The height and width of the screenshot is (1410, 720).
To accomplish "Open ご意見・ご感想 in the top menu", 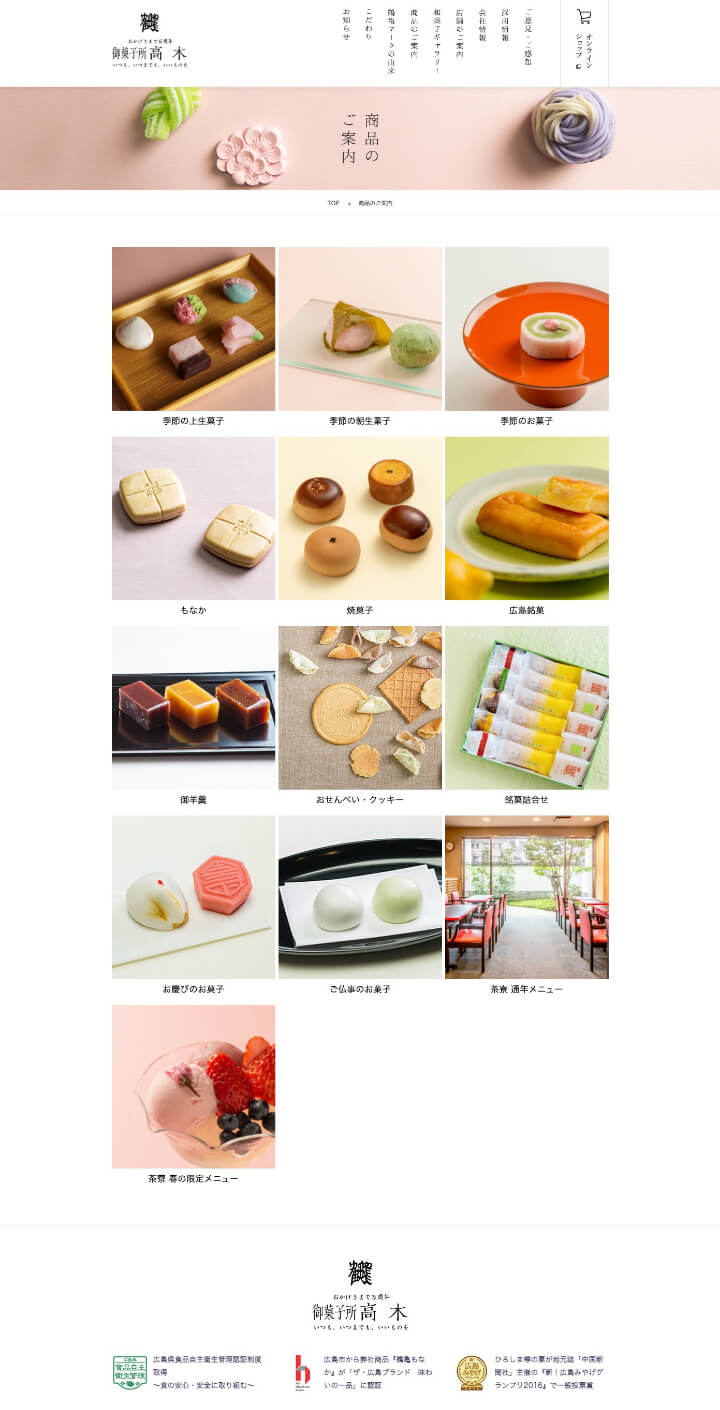I will [528, 38].
